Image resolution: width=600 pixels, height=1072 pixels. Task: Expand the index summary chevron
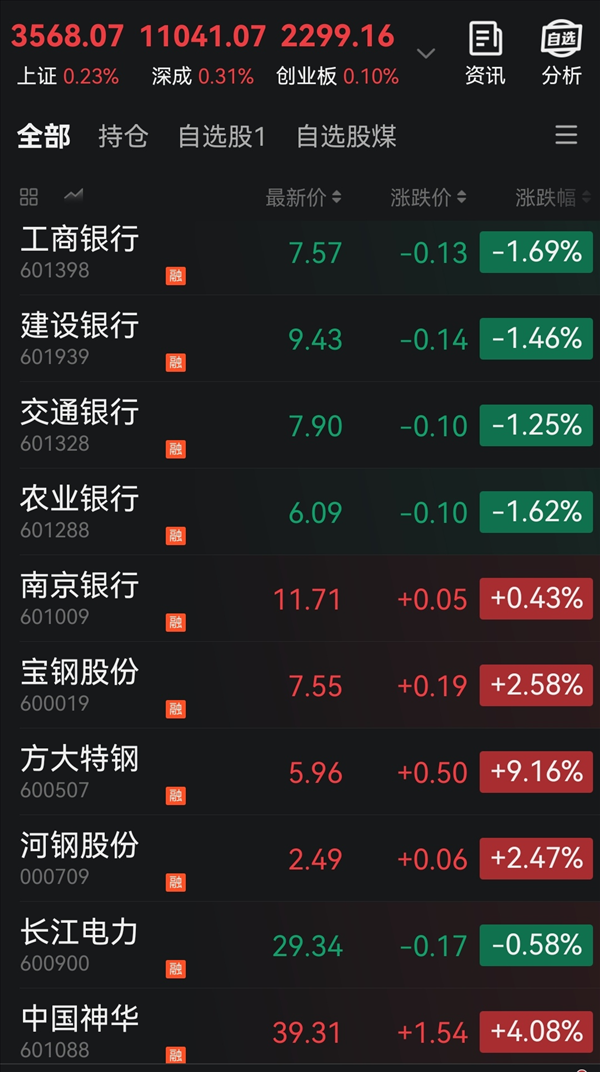[x=426, y=53]
